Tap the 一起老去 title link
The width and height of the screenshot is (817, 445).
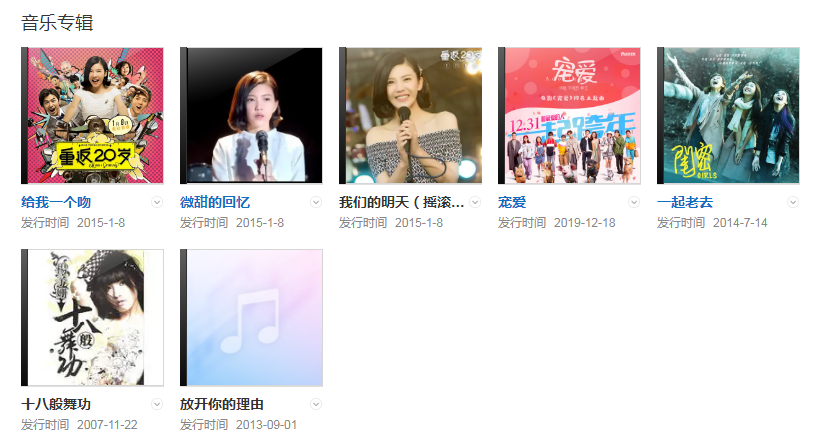click(685, 202)
